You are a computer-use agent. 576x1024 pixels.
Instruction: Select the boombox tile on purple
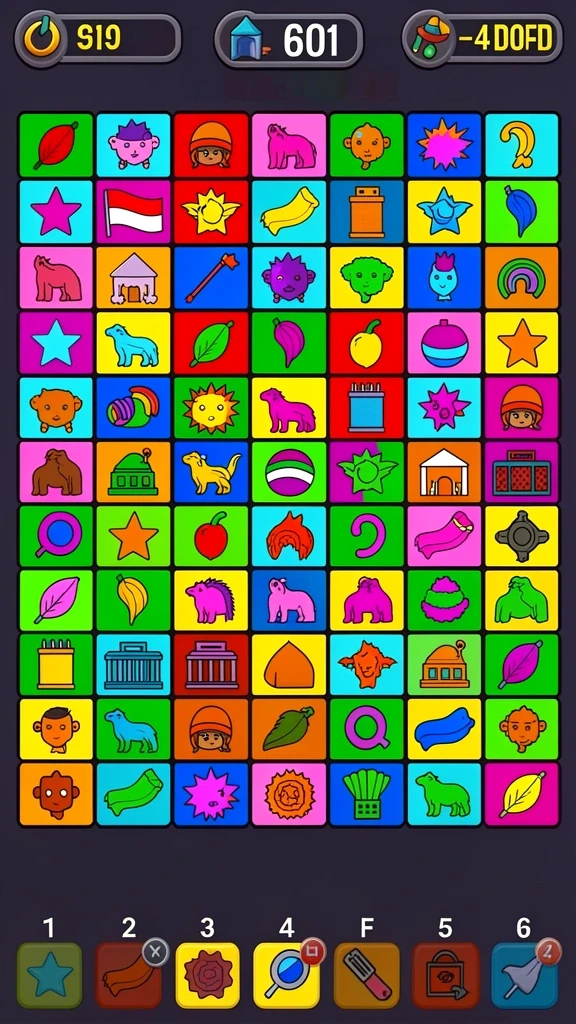(x=522, y=472)
